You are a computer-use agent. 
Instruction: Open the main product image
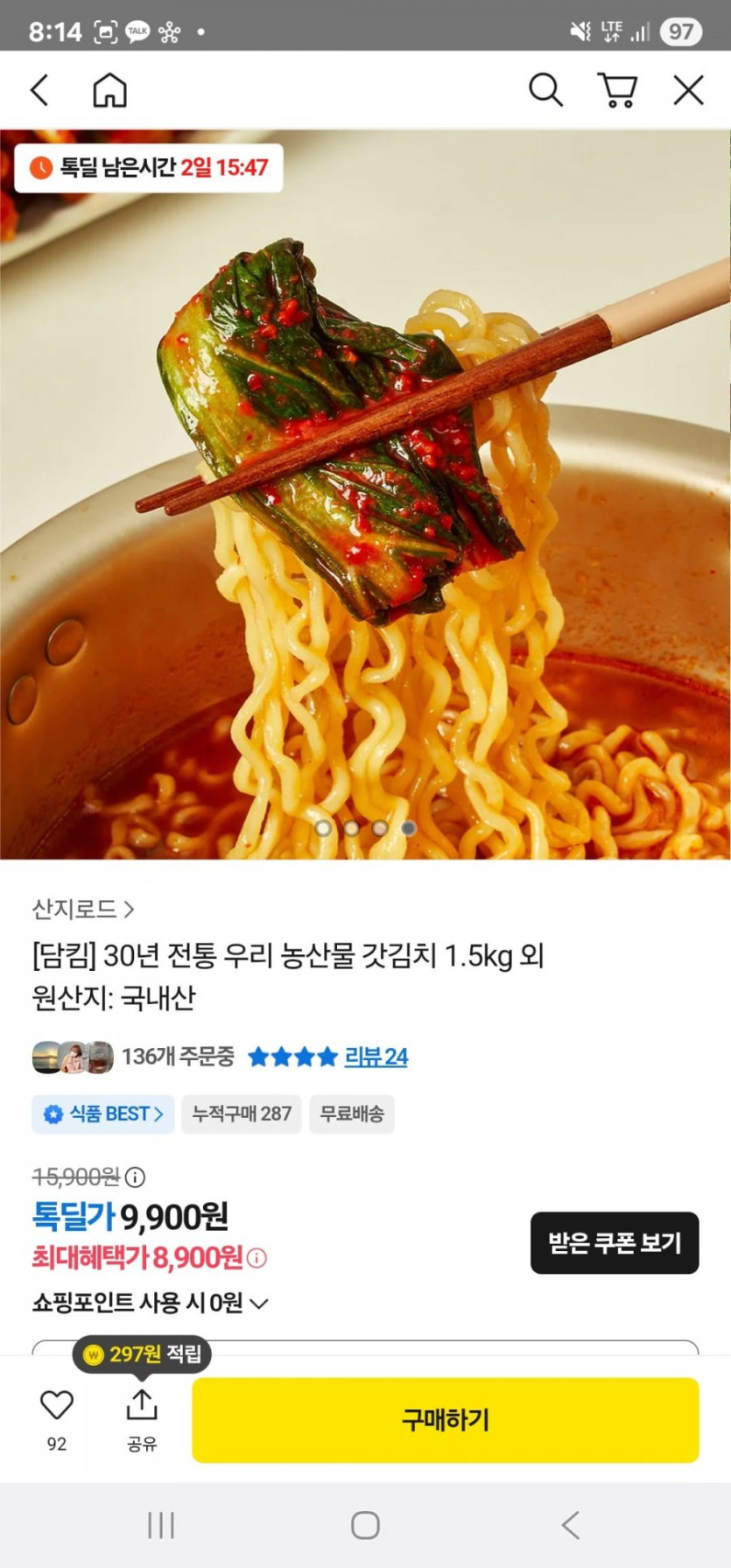[365, 495]
